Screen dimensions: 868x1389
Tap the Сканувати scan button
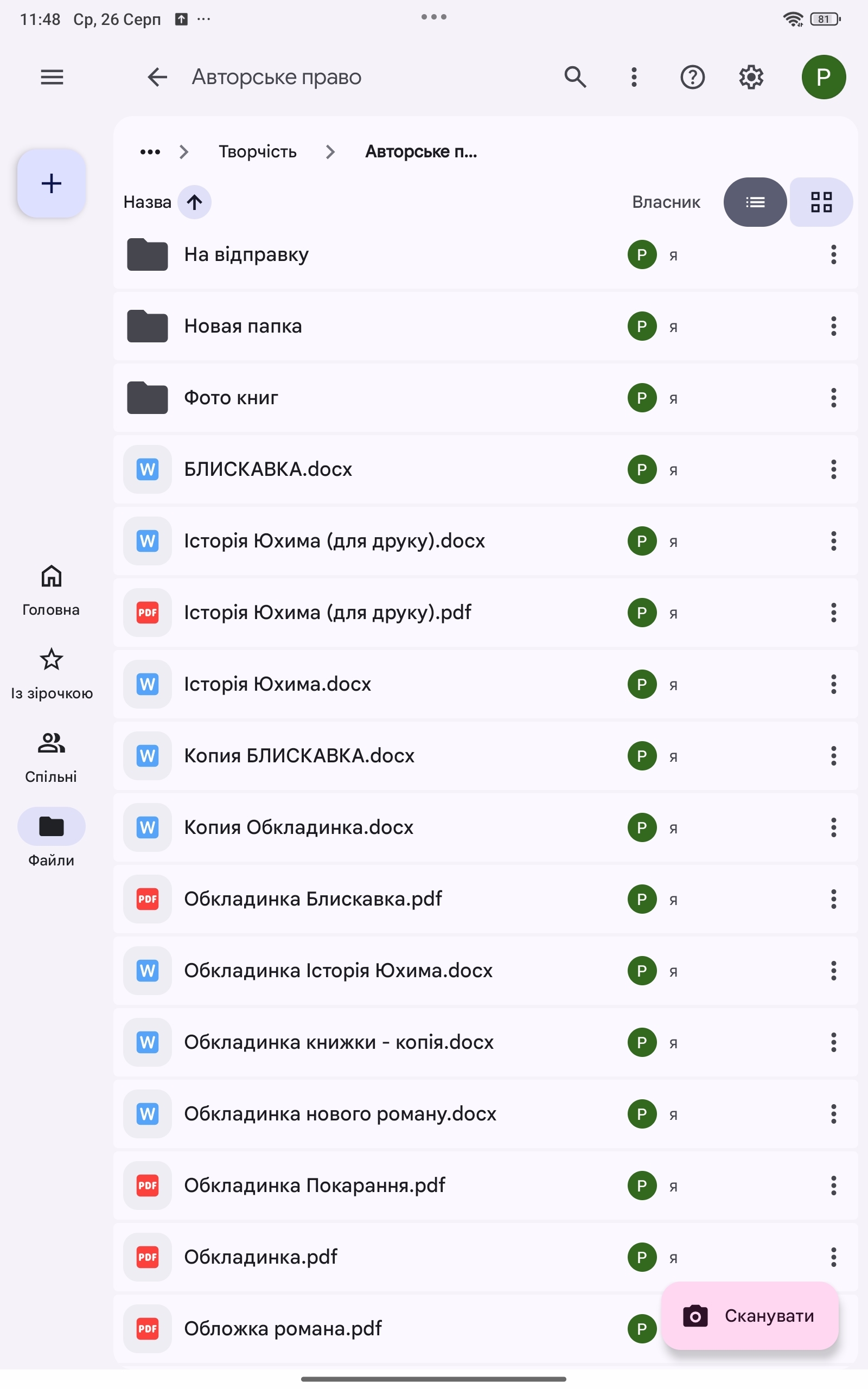750,1316
